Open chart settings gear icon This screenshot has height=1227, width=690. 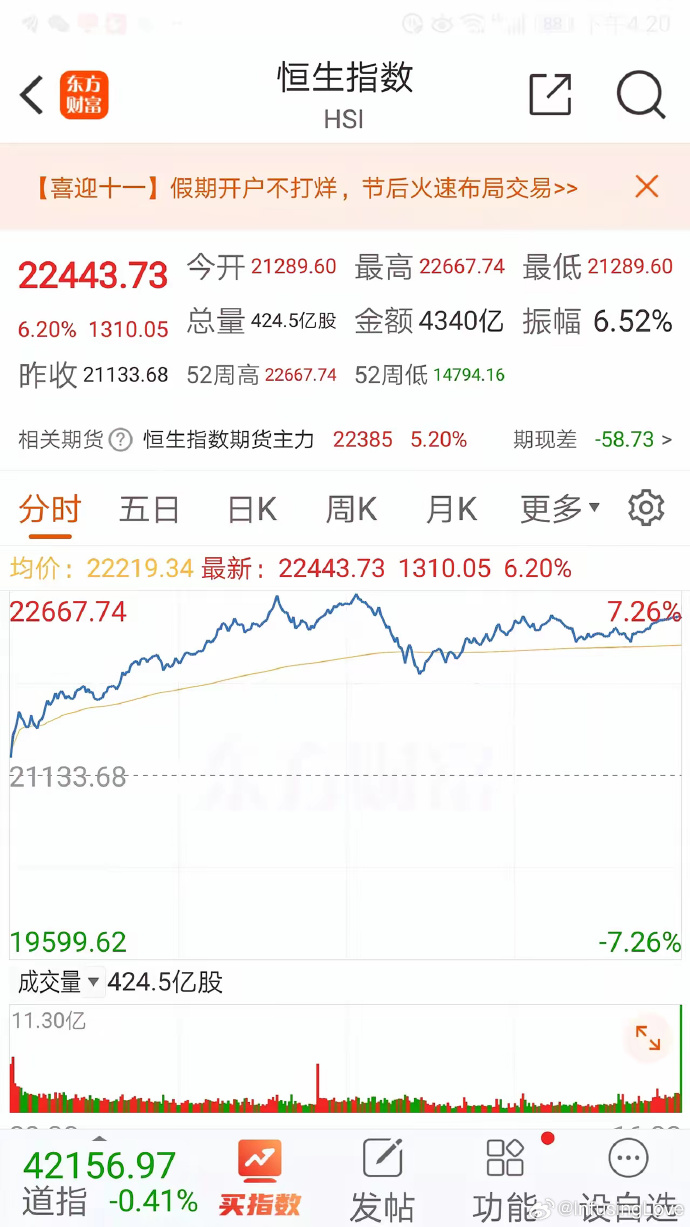pyautogui.click(x=646, y=508)
